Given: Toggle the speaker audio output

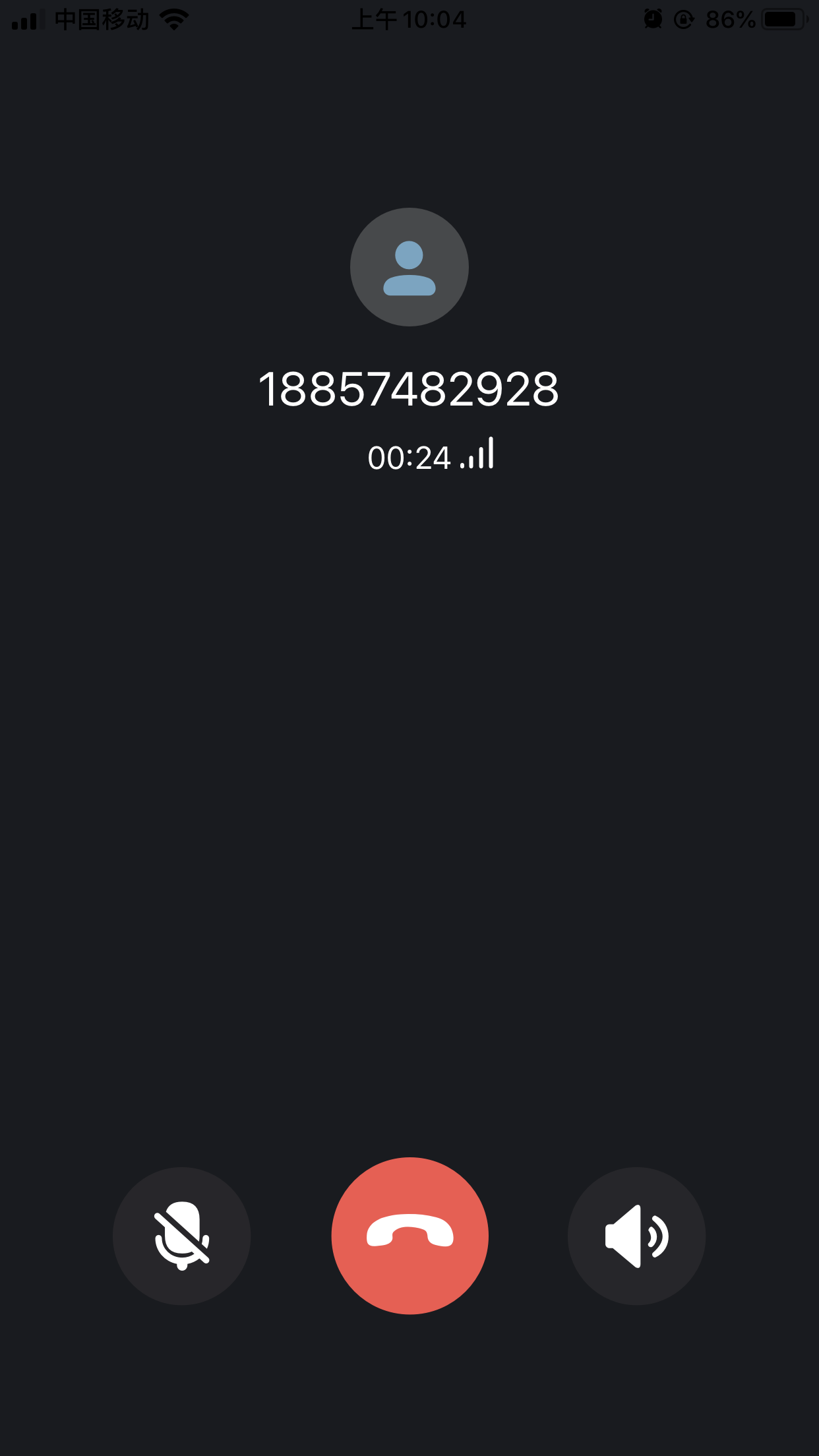Looking at the screenshot, I should pos(636,1236).
